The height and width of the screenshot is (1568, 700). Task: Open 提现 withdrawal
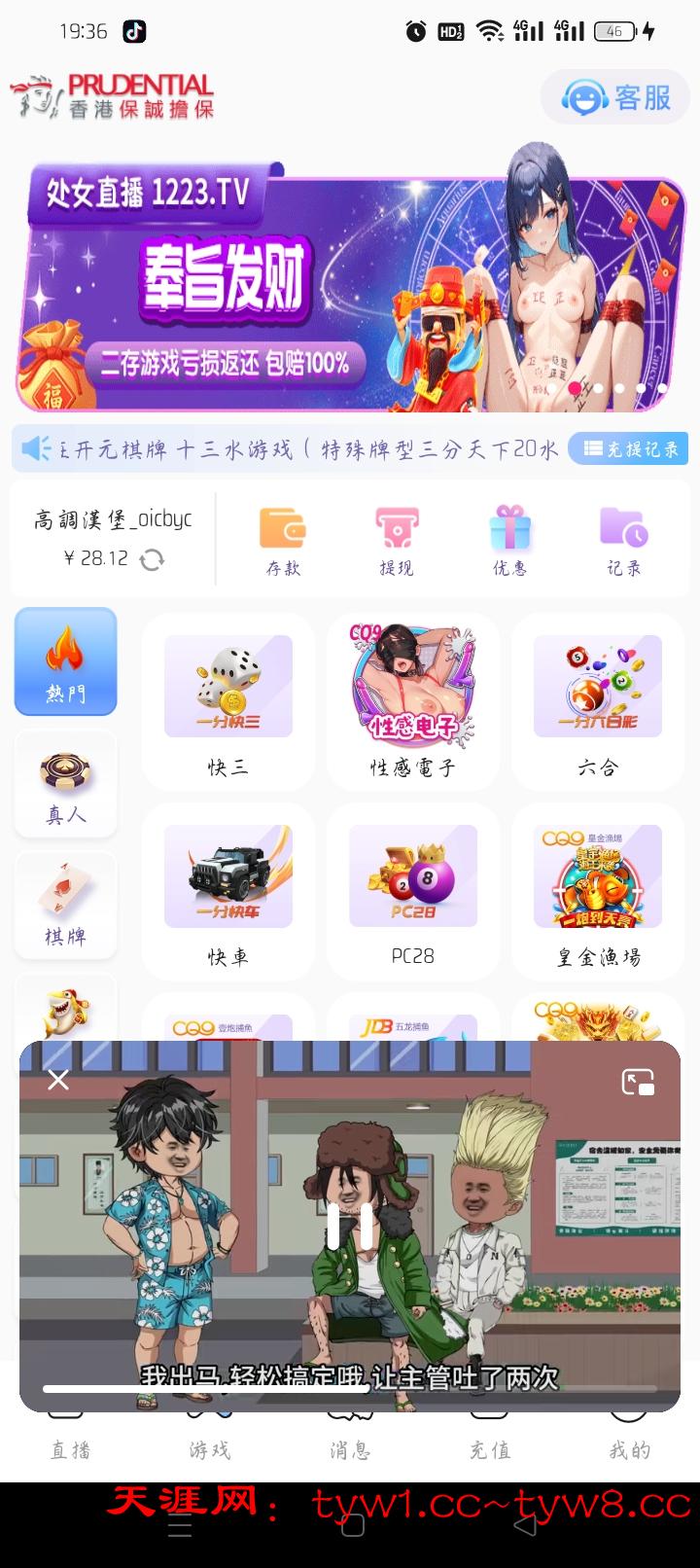pos(397,541)
